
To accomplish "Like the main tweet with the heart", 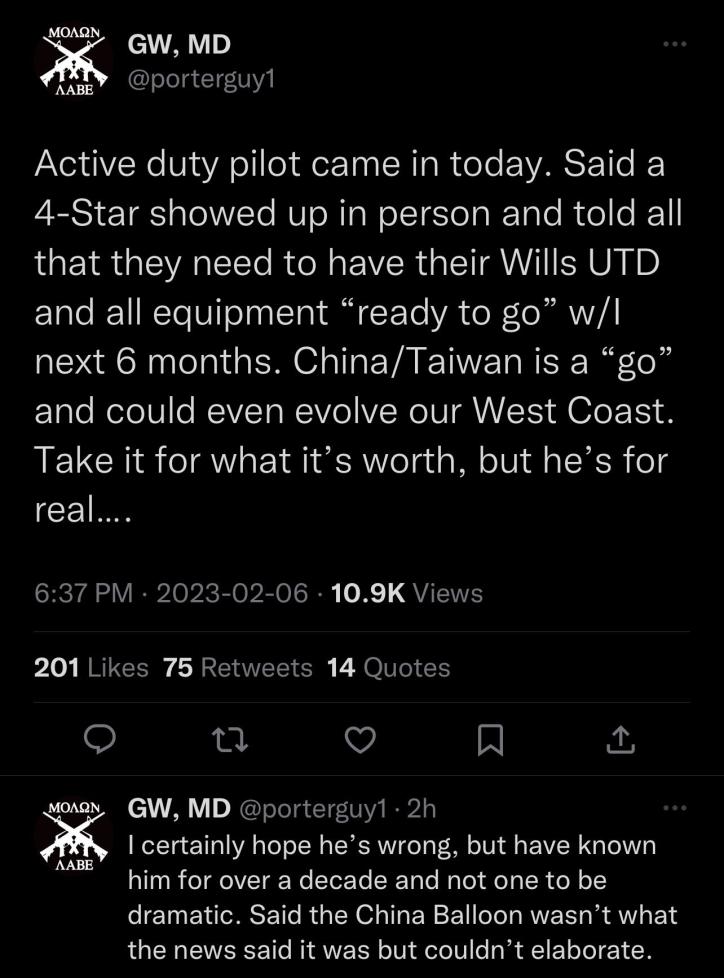I will (x=360, y=739).
